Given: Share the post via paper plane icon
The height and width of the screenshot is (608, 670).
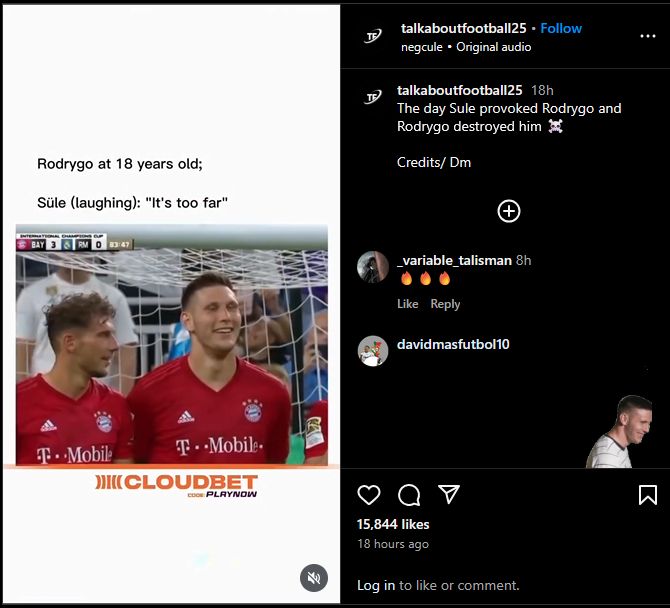Looking at the screenshot, I should (x=449, y=494).
